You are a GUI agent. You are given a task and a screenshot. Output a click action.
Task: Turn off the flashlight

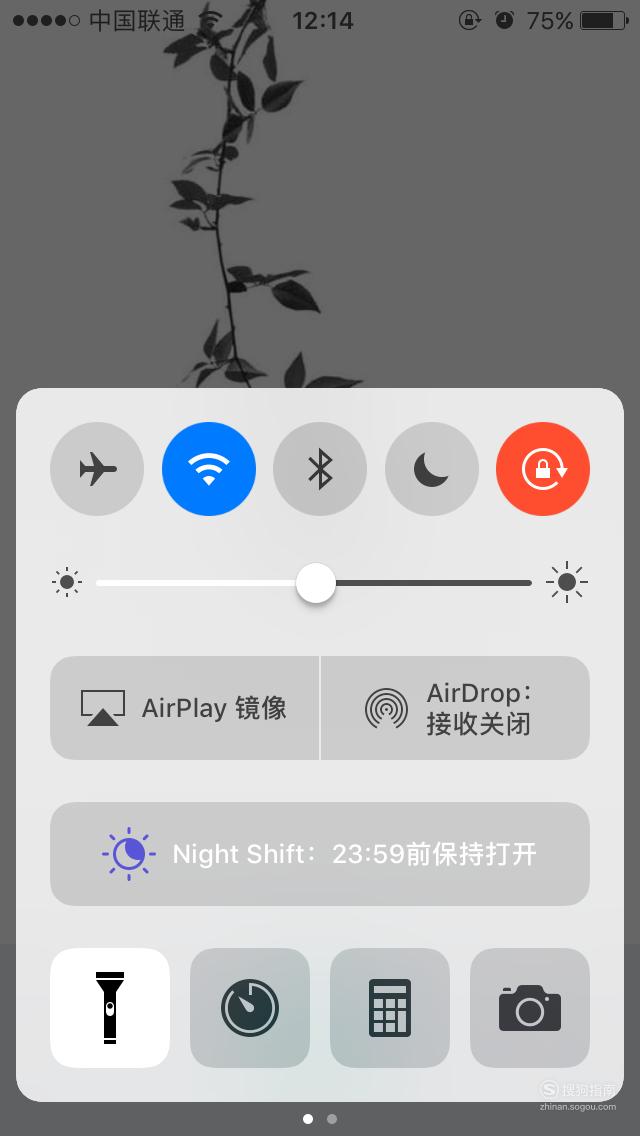[x=110, y=1008]
